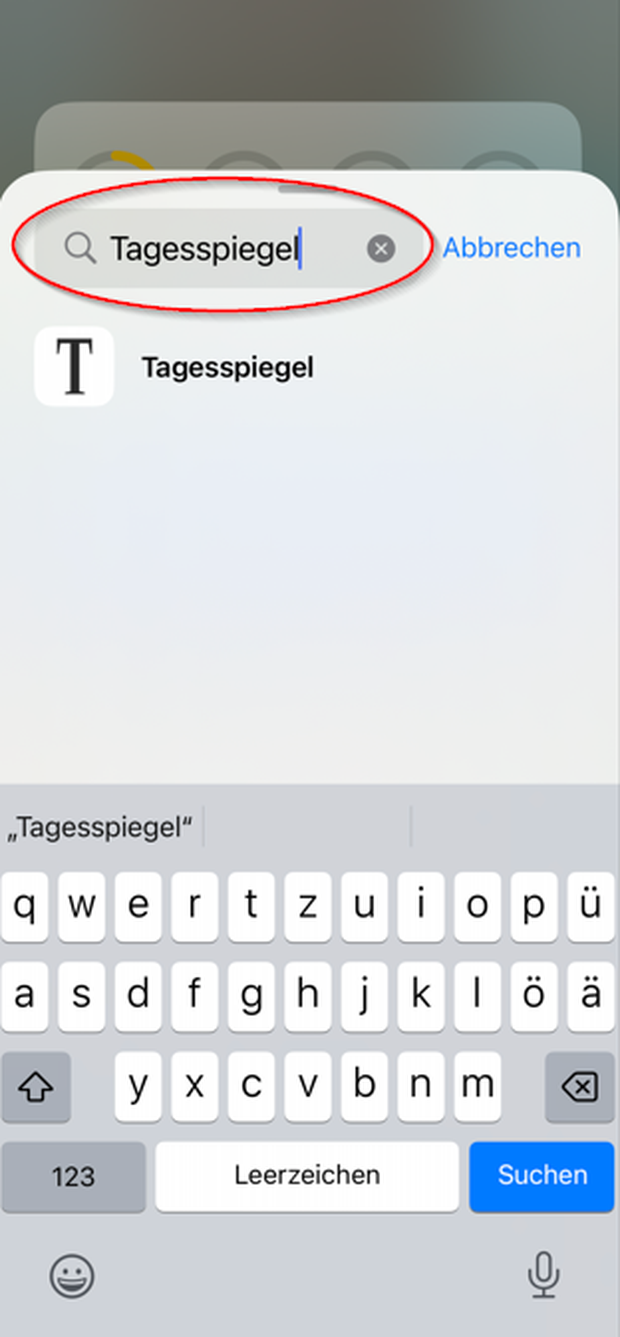Tap the Leerzeichen space bar

(x=307, y=1176)
